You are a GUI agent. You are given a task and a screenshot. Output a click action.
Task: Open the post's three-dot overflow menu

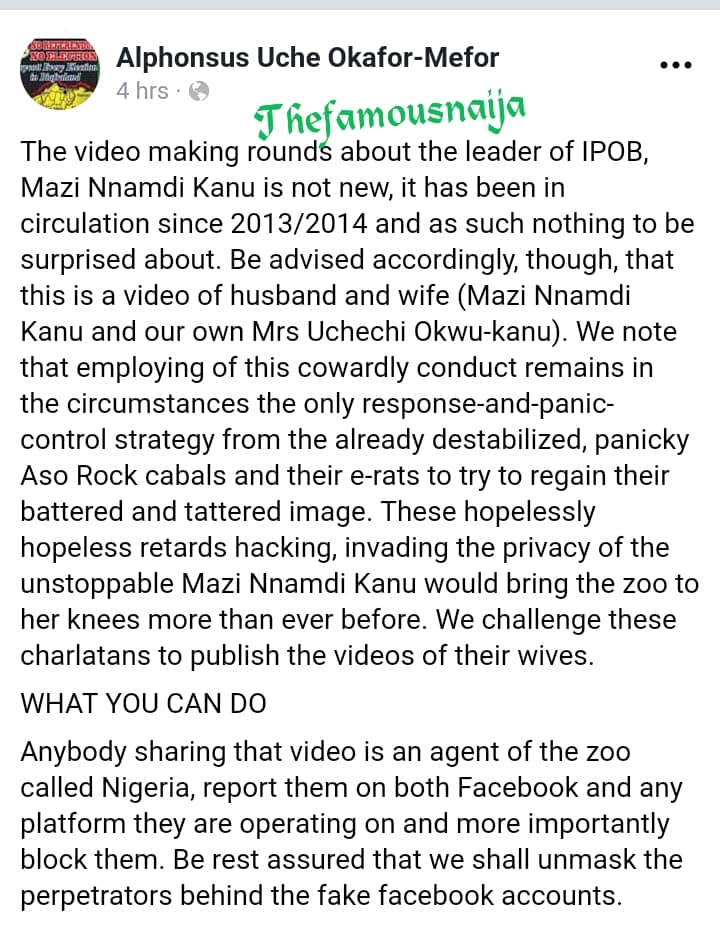(x=677, y=64)
